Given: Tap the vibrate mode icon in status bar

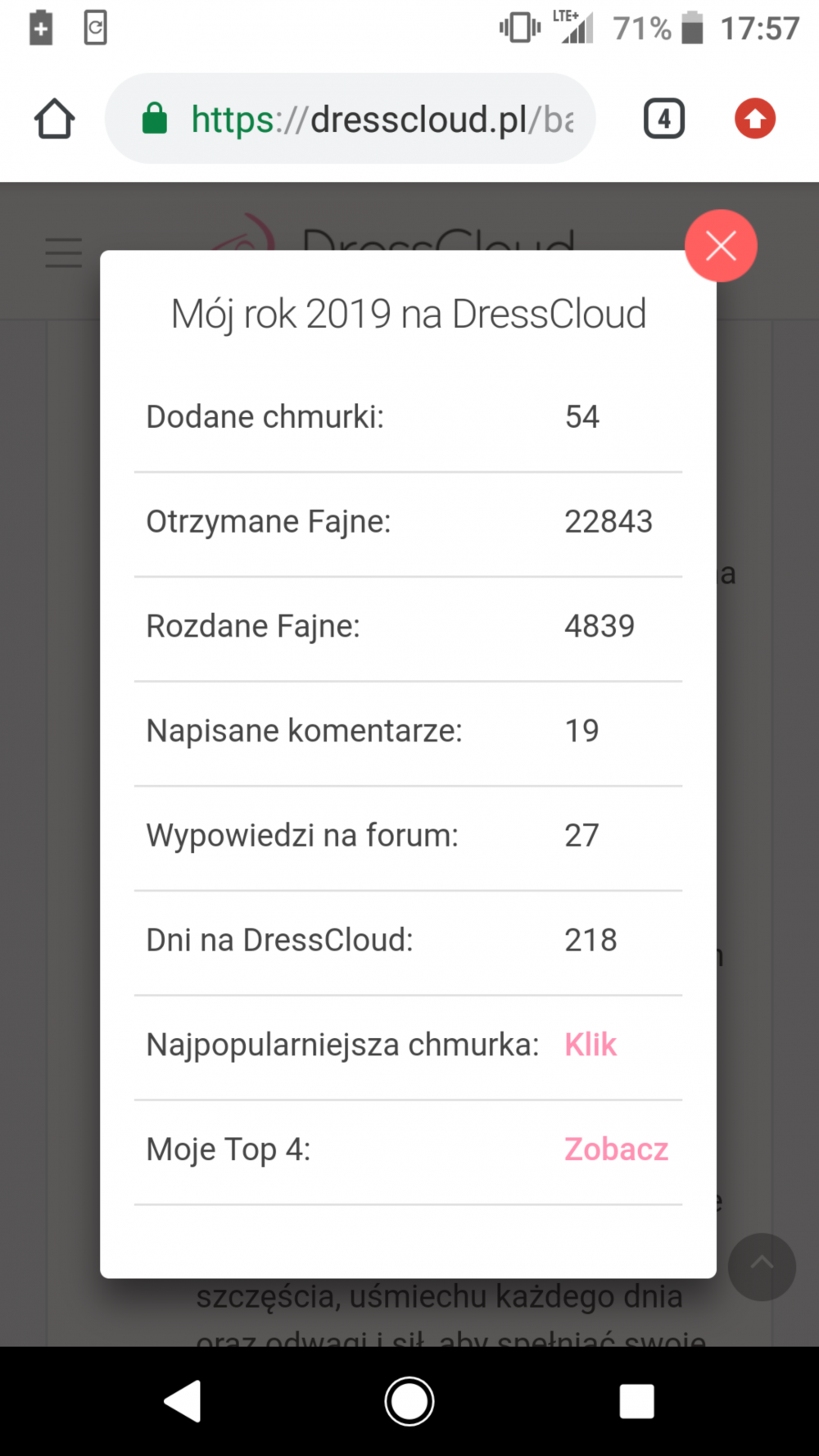Looking at the screenshot, I should (x=518, y=27).
